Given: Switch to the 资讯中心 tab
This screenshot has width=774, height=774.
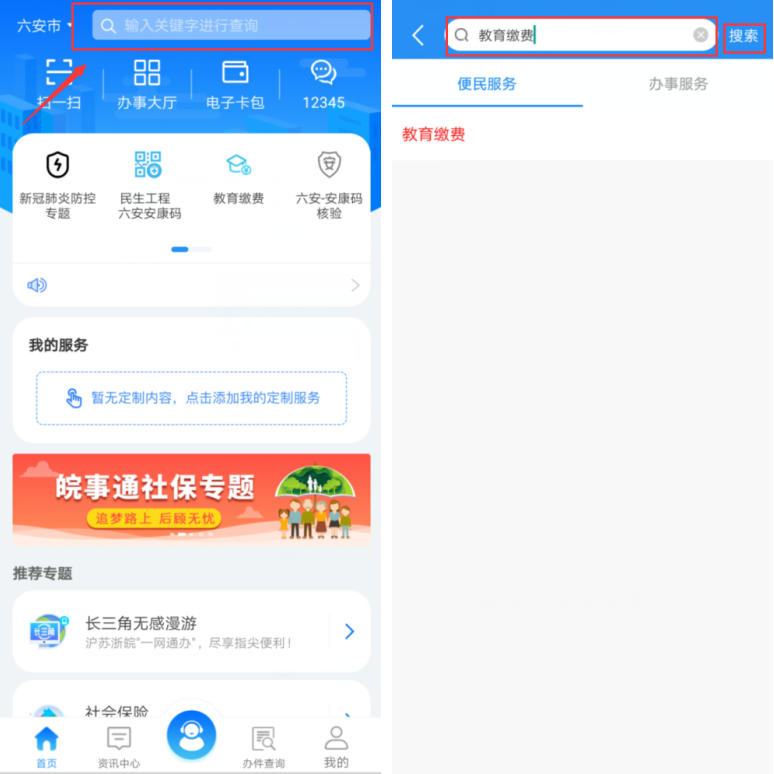Looking at the screenshot, I should click(x=119, y=747).
